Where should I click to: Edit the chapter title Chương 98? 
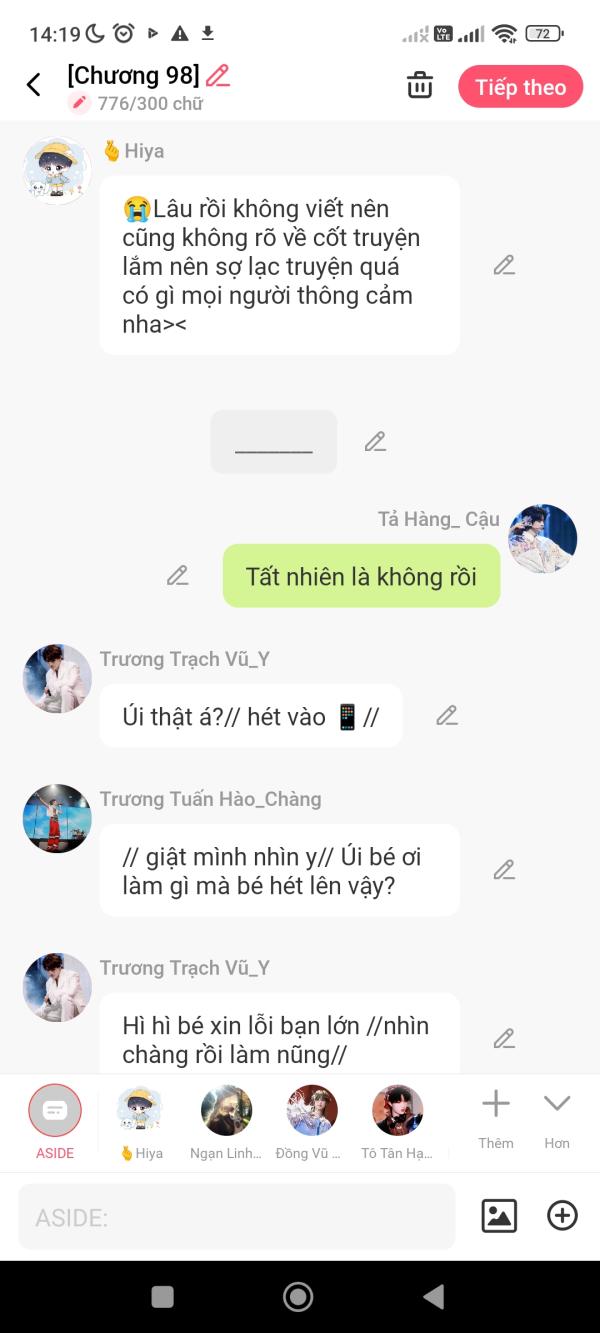217,75
